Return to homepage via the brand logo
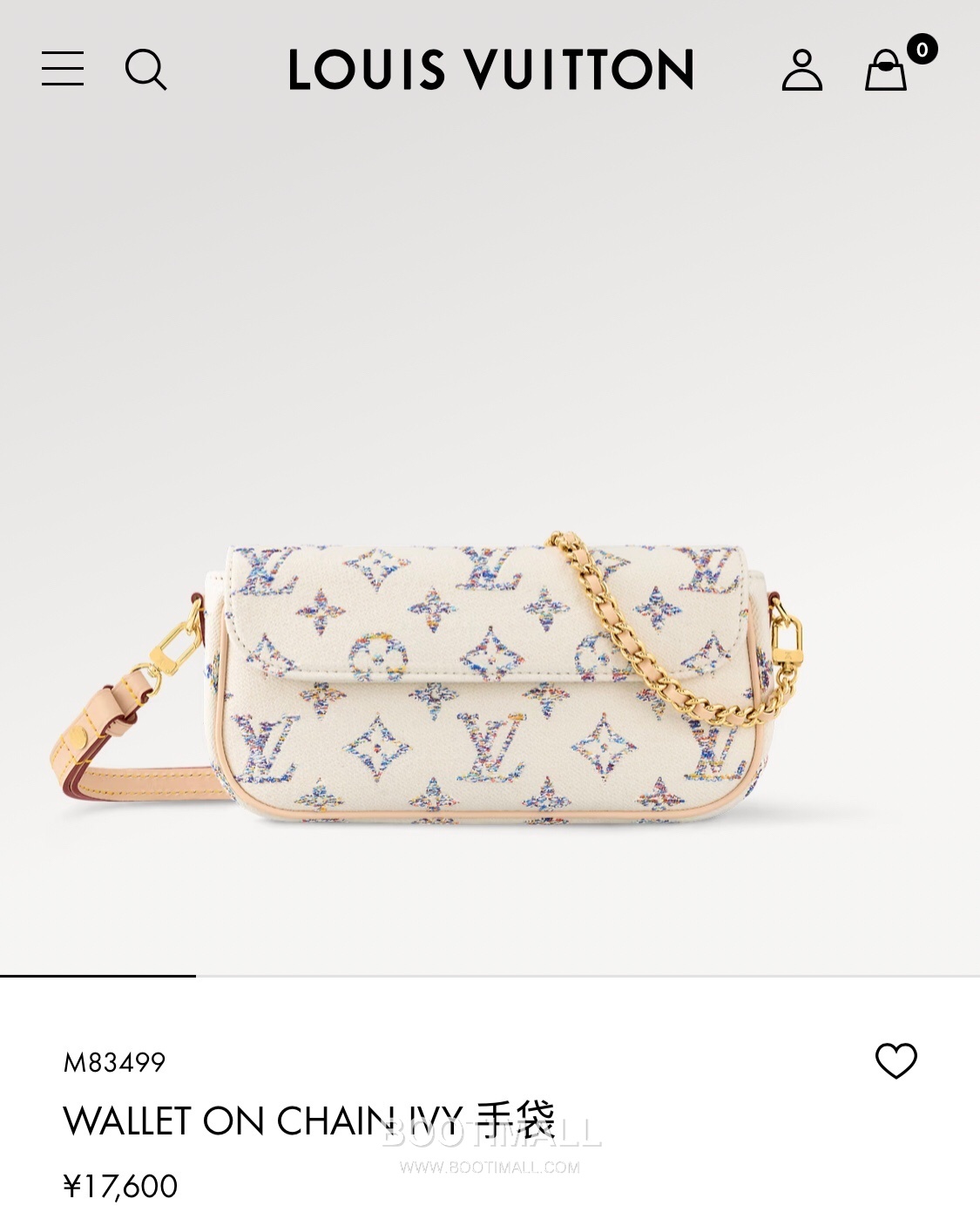 click(x=490, y=71)
